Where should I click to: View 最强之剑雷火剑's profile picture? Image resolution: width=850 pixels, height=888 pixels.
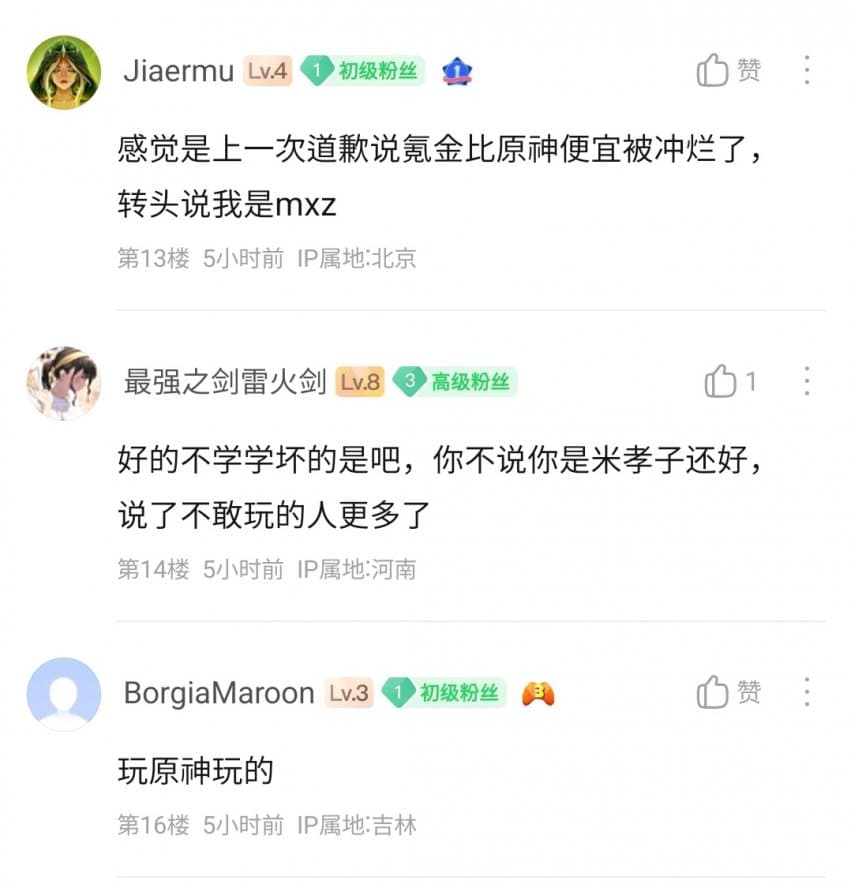coord(64,383)
